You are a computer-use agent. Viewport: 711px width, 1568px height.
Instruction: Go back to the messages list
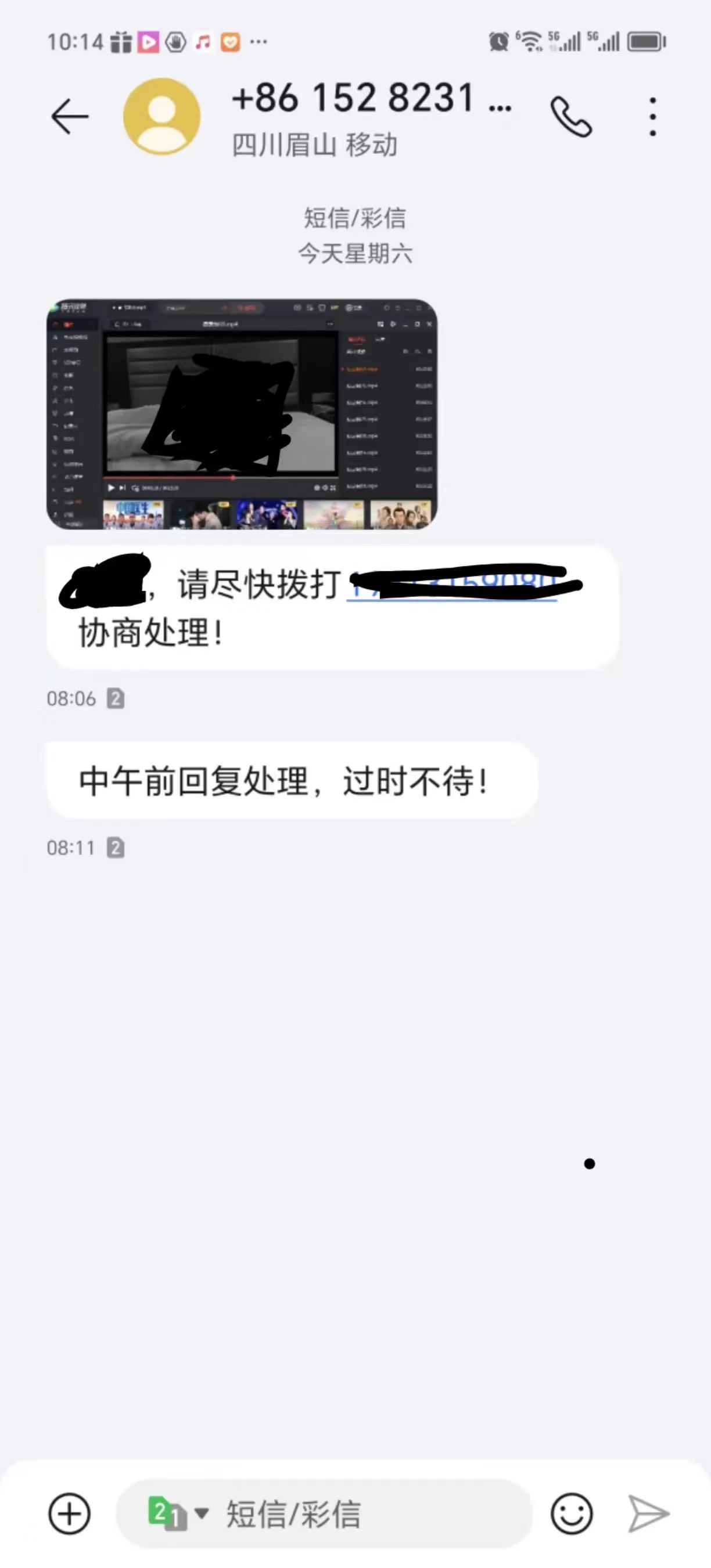70,116
